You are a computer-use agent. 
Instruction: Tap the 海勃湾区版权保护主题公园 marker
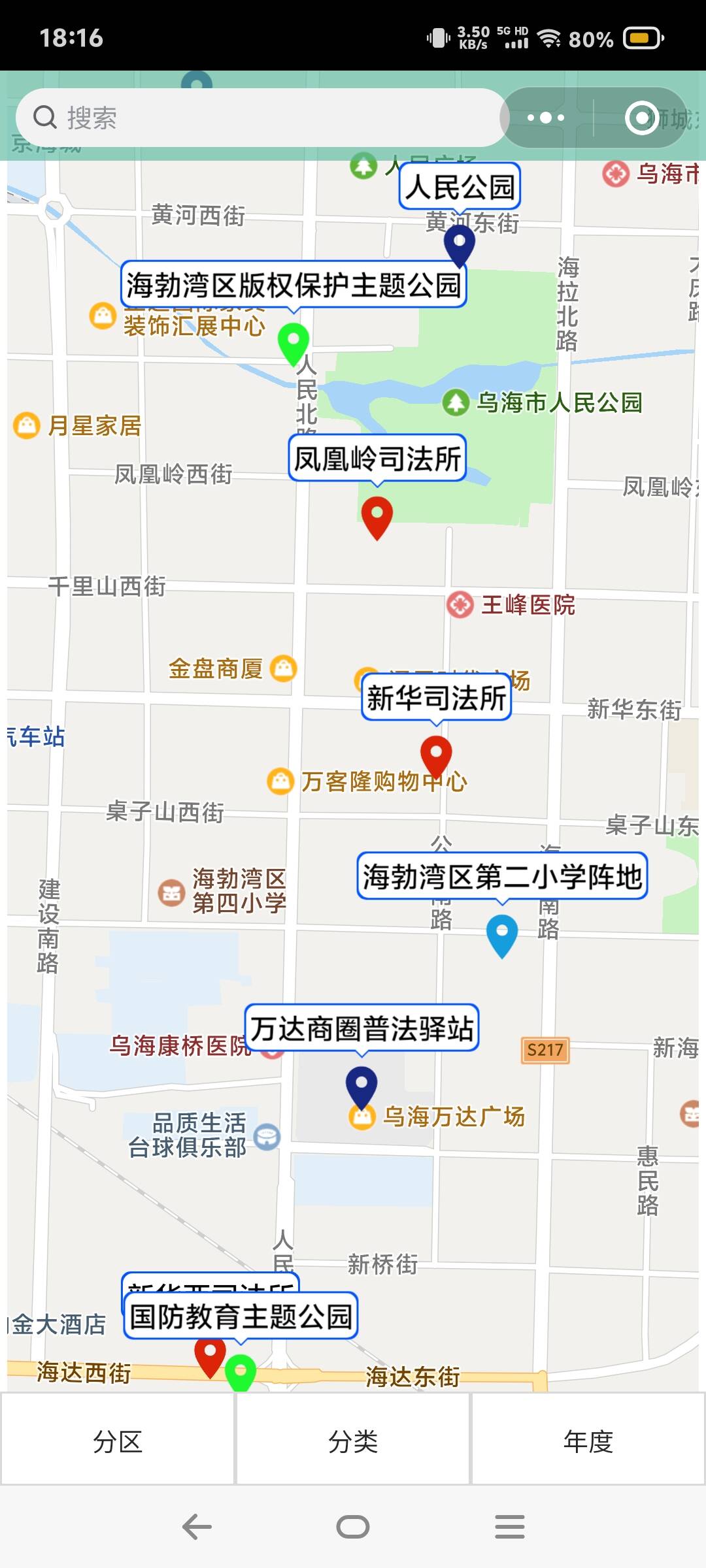(294, 341)
